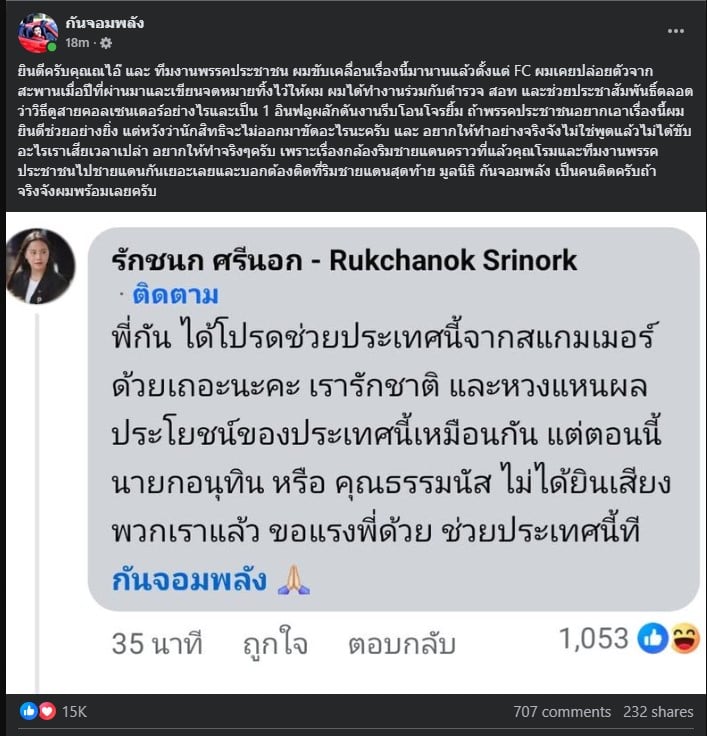707x736 pixels.
Task: Tap the poster's profile picture
Action: [38, 32]
